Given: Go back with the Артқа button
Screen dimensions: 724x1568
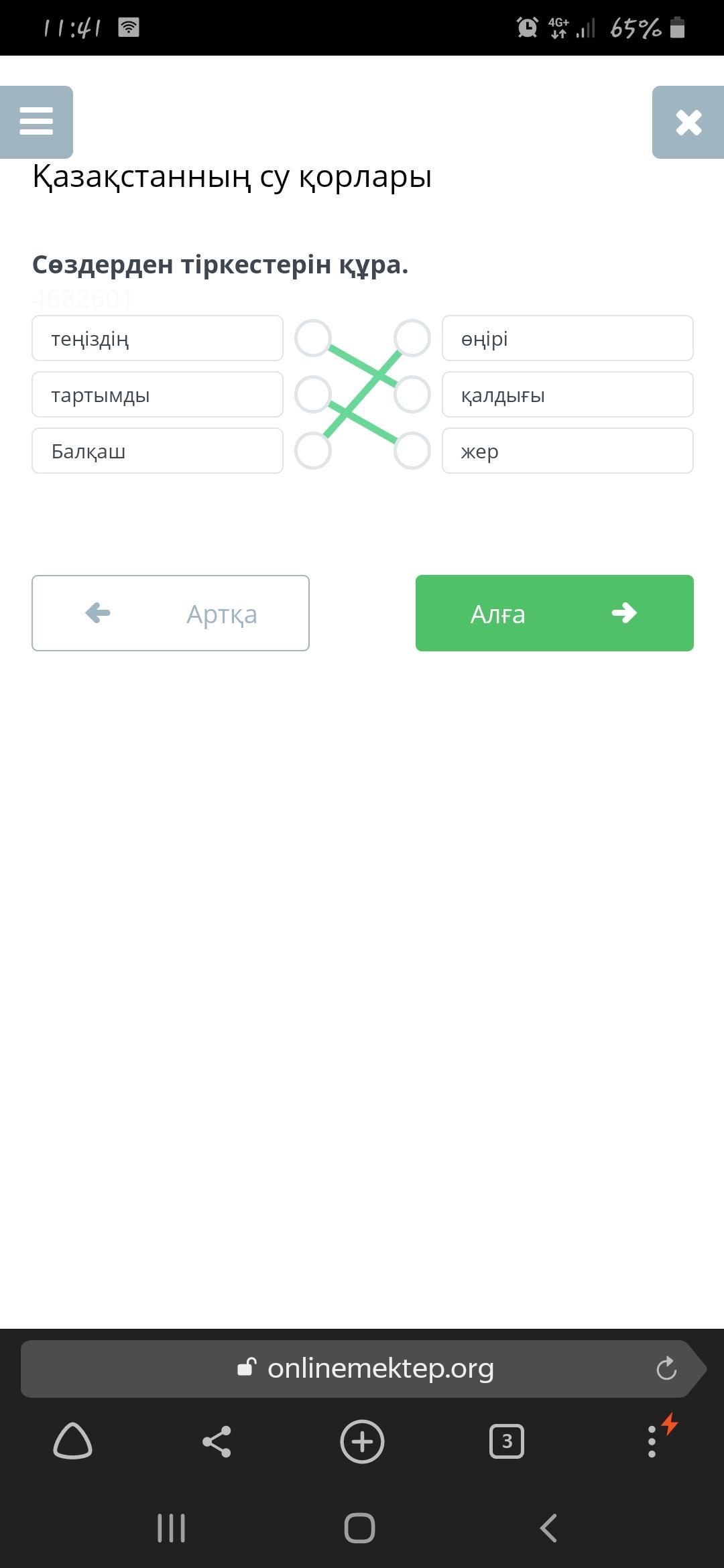Looking at the screenshot, I should point(170,613).
